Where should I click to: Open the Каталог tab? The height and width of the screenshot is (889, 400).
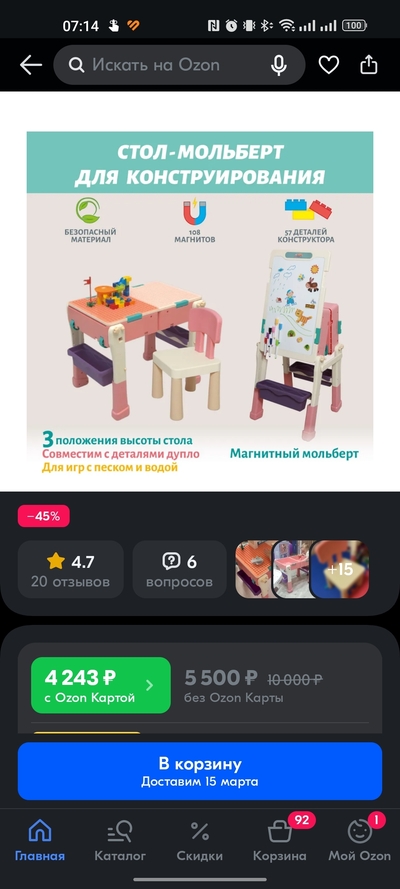tap(120, 840)
